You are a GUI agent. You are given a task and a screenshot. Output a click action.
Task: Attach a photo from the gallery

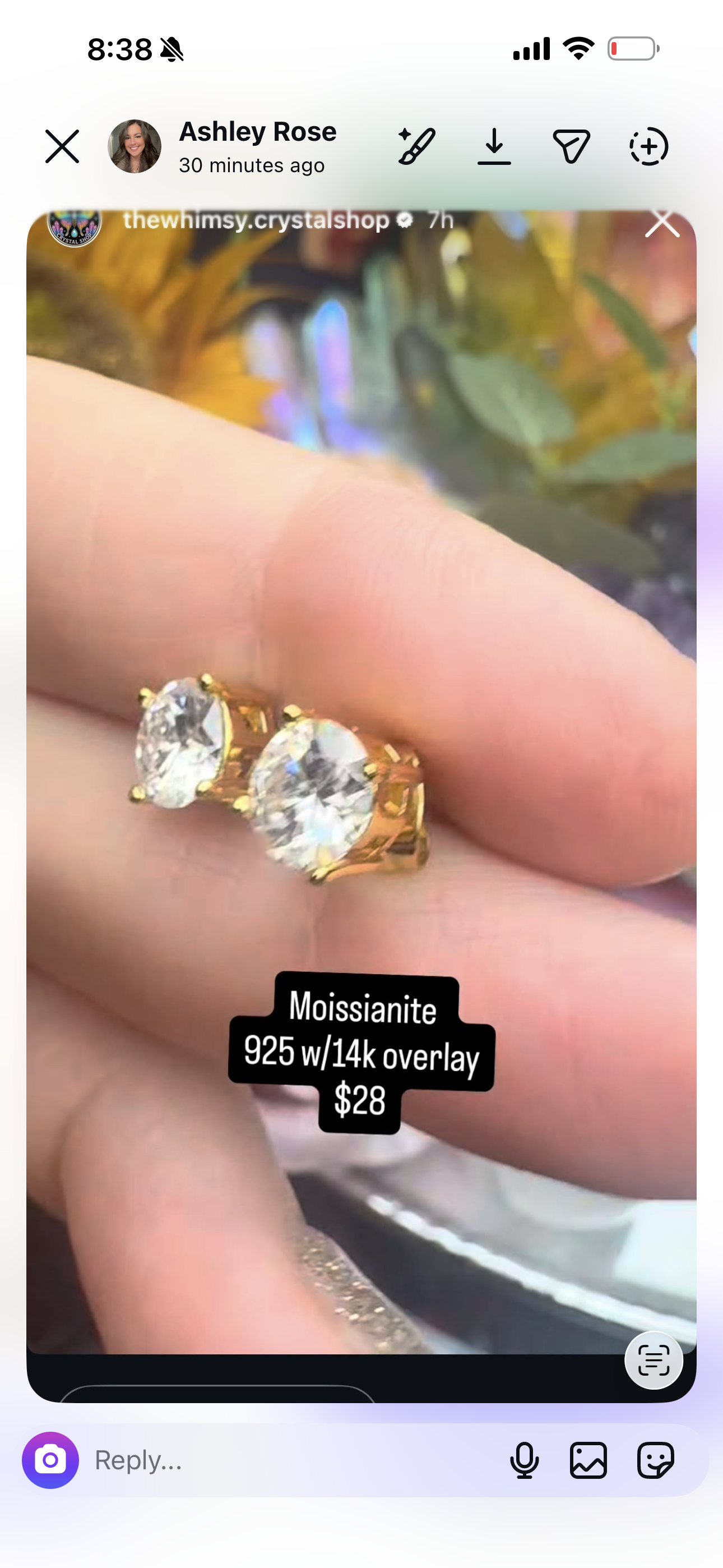point(588,1460)
